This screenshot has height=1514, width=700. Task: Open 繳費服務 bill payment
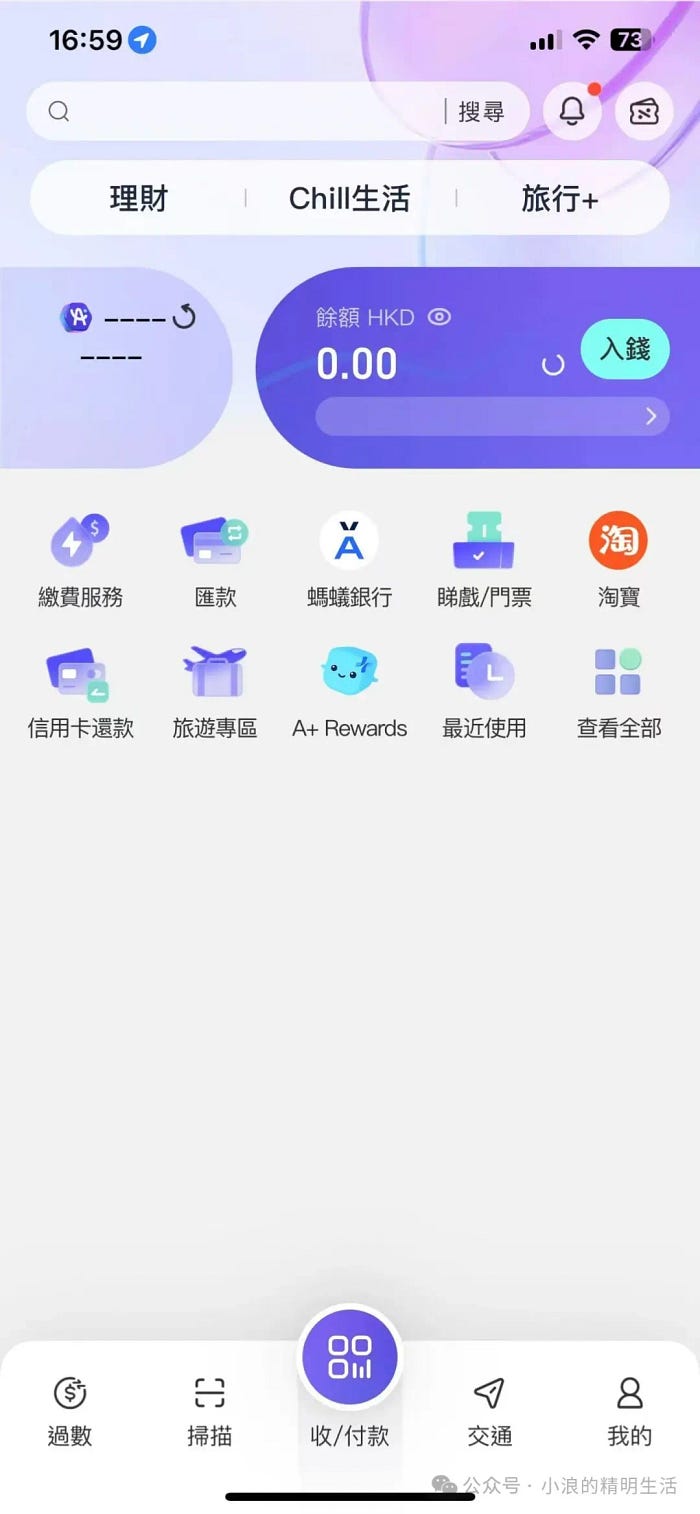(x=80, y=558)
